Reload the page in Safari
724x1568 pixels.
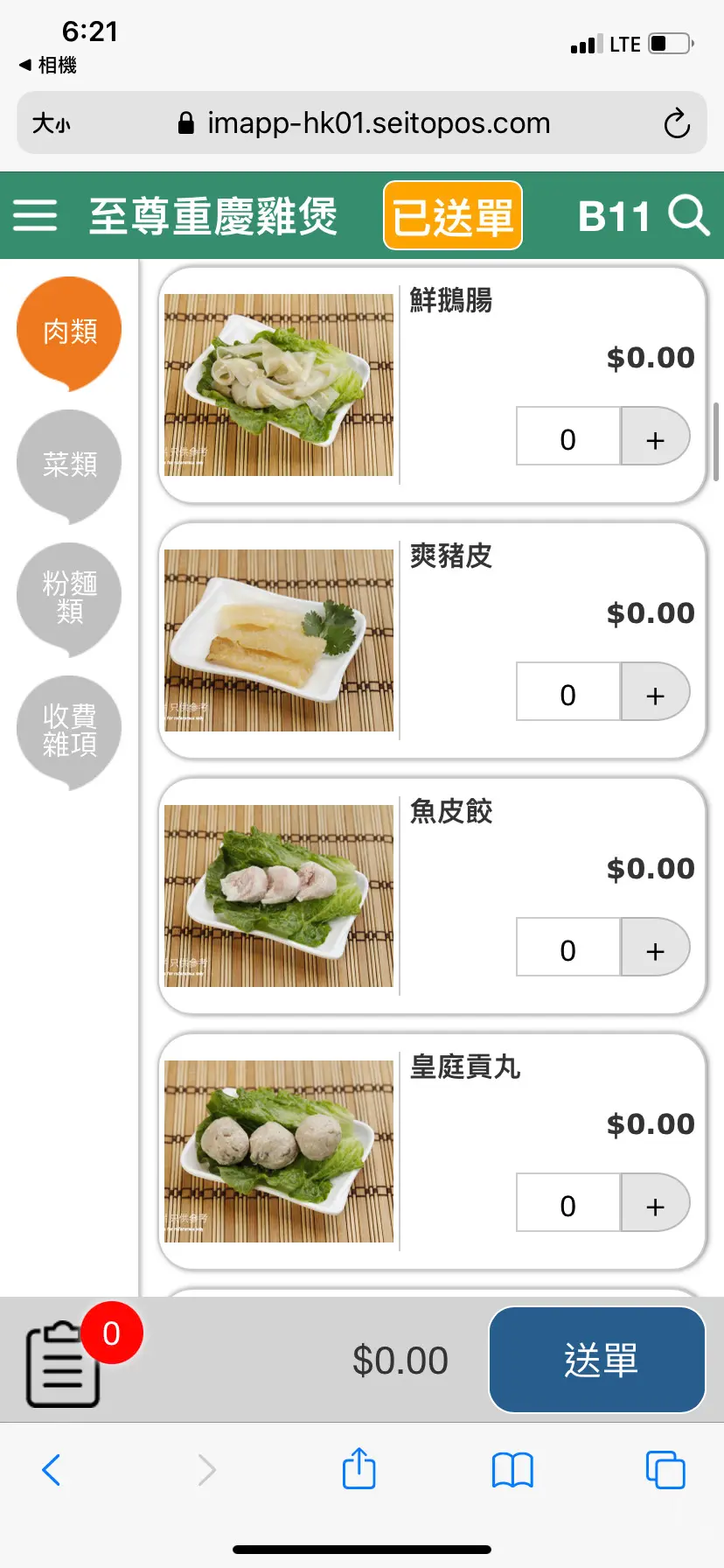[676, 123]
